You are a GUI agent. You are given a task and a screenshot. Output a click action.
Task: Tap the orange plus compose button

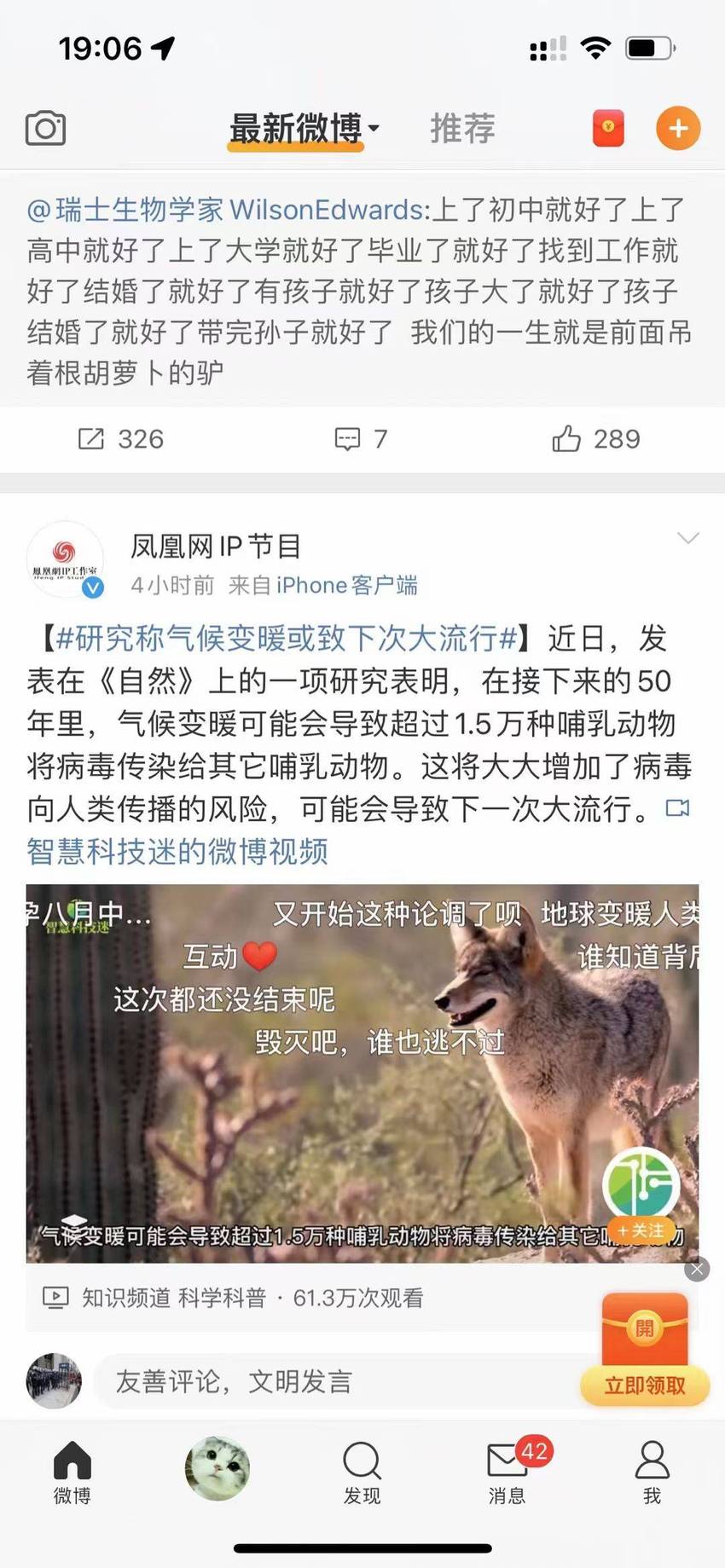click(678, 129)
